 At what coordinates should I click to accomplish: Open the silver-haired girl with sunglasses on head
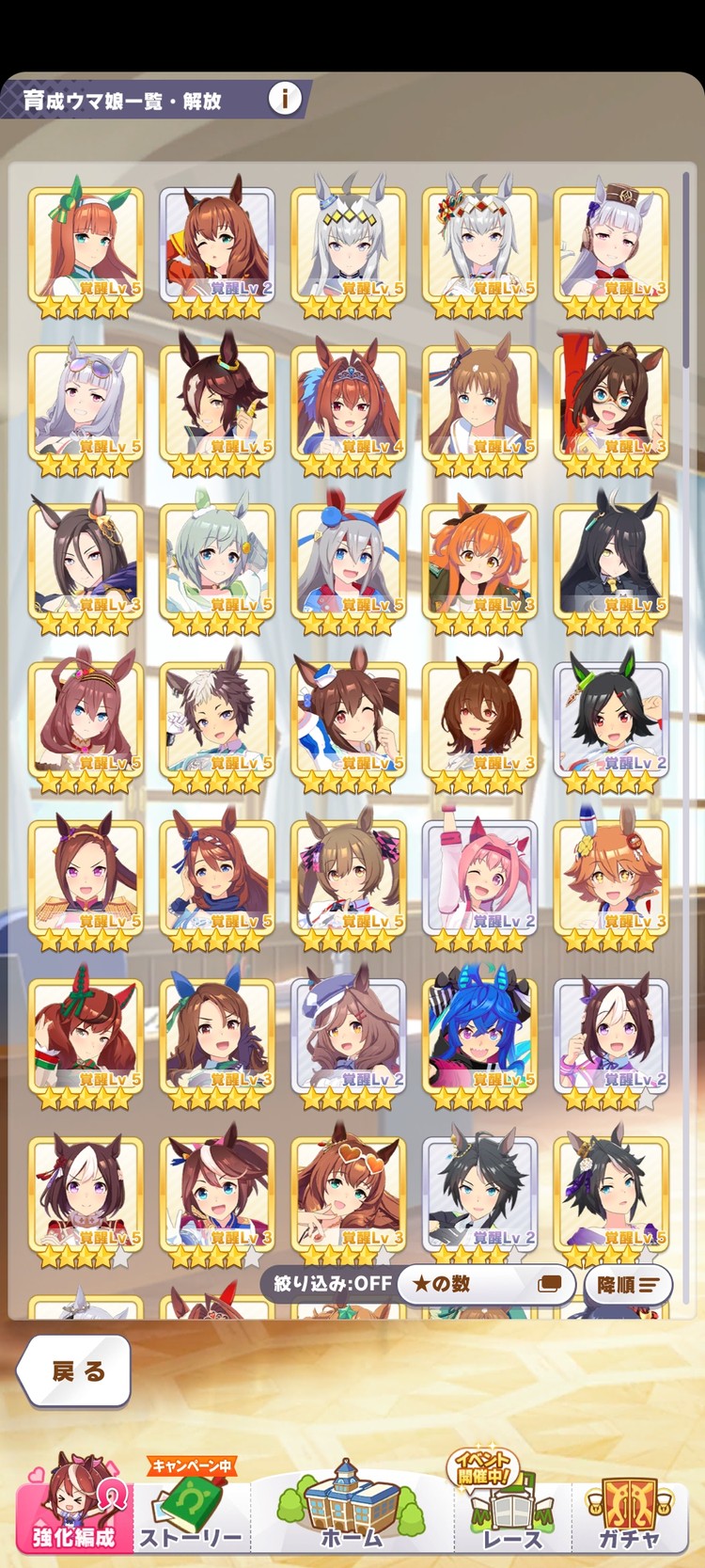[86, 406]
